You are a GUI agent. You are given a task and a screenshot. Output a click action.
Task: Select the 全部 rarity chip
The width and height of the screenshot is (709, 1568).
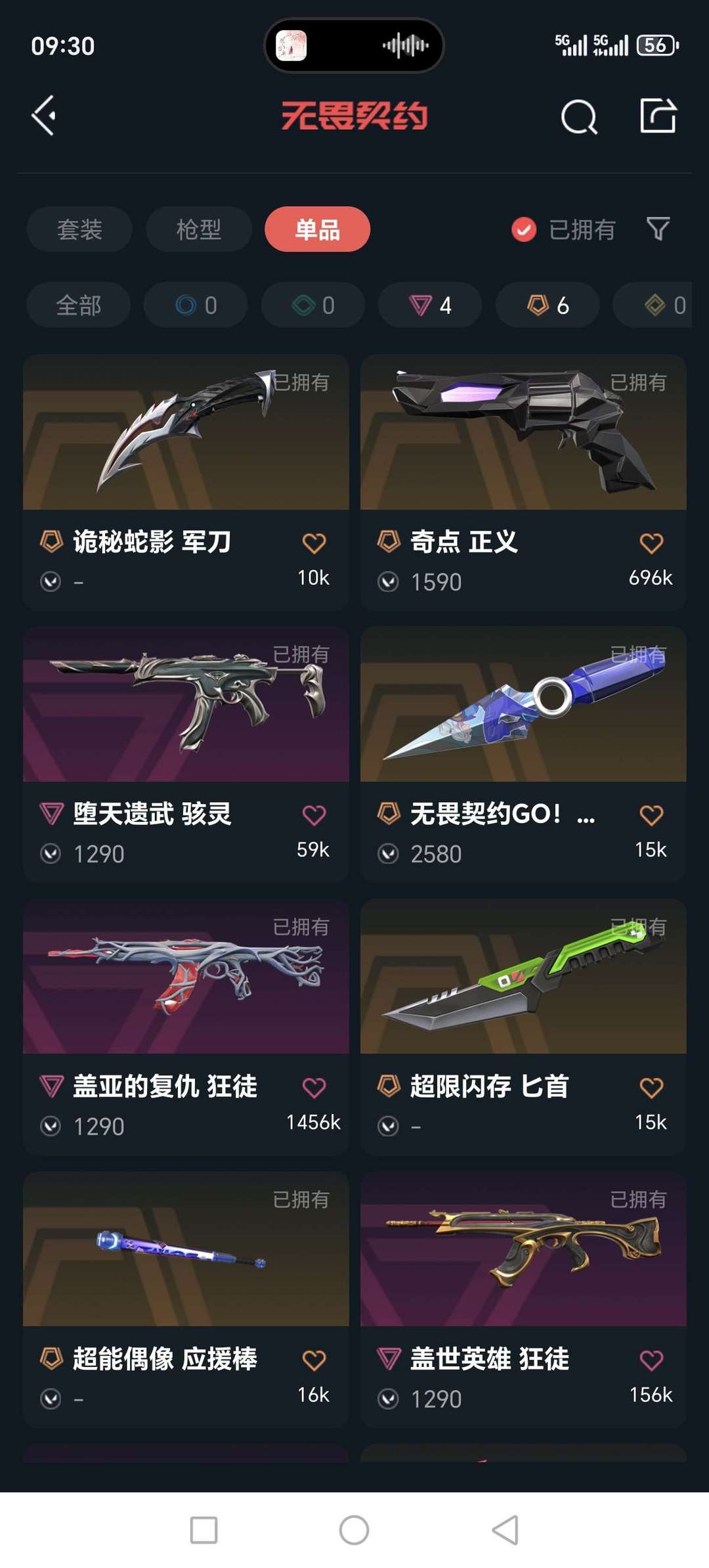78,305
